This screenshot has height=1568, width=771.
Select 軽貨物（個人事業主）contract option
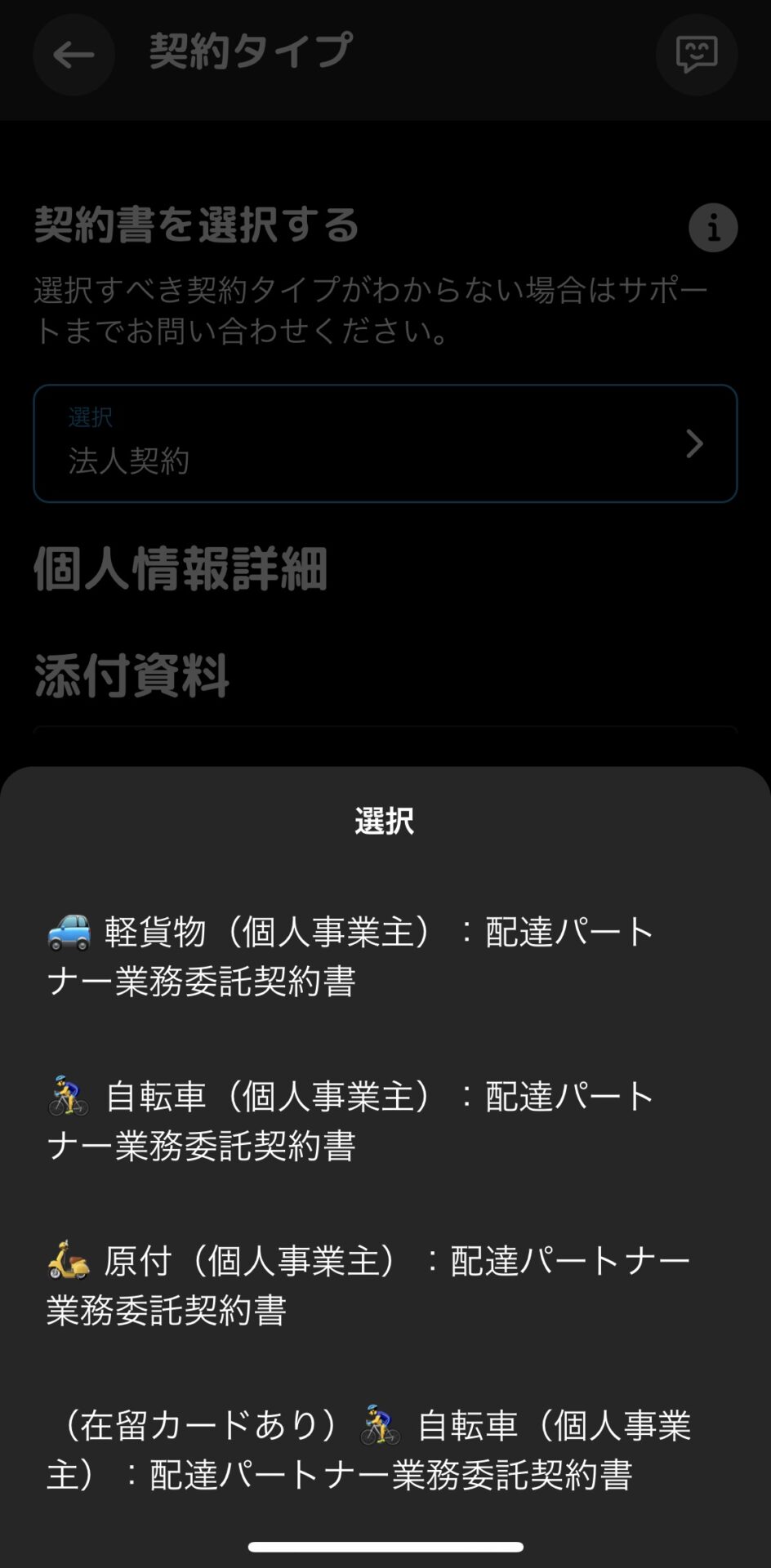pyautogui.click(x=385, y=955)
